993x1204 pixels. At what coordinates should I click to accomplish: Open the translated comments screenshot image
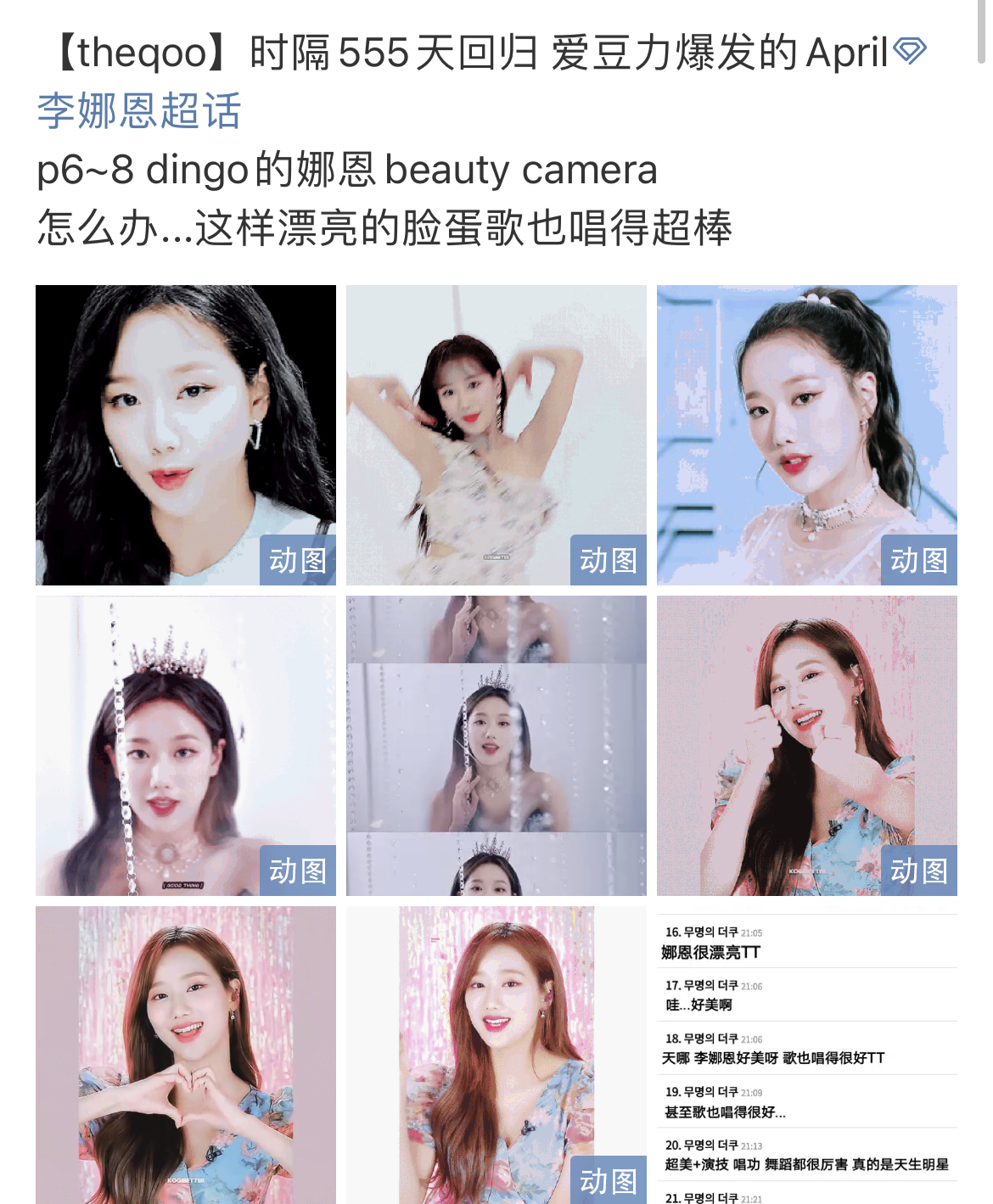coord(806,1056)
